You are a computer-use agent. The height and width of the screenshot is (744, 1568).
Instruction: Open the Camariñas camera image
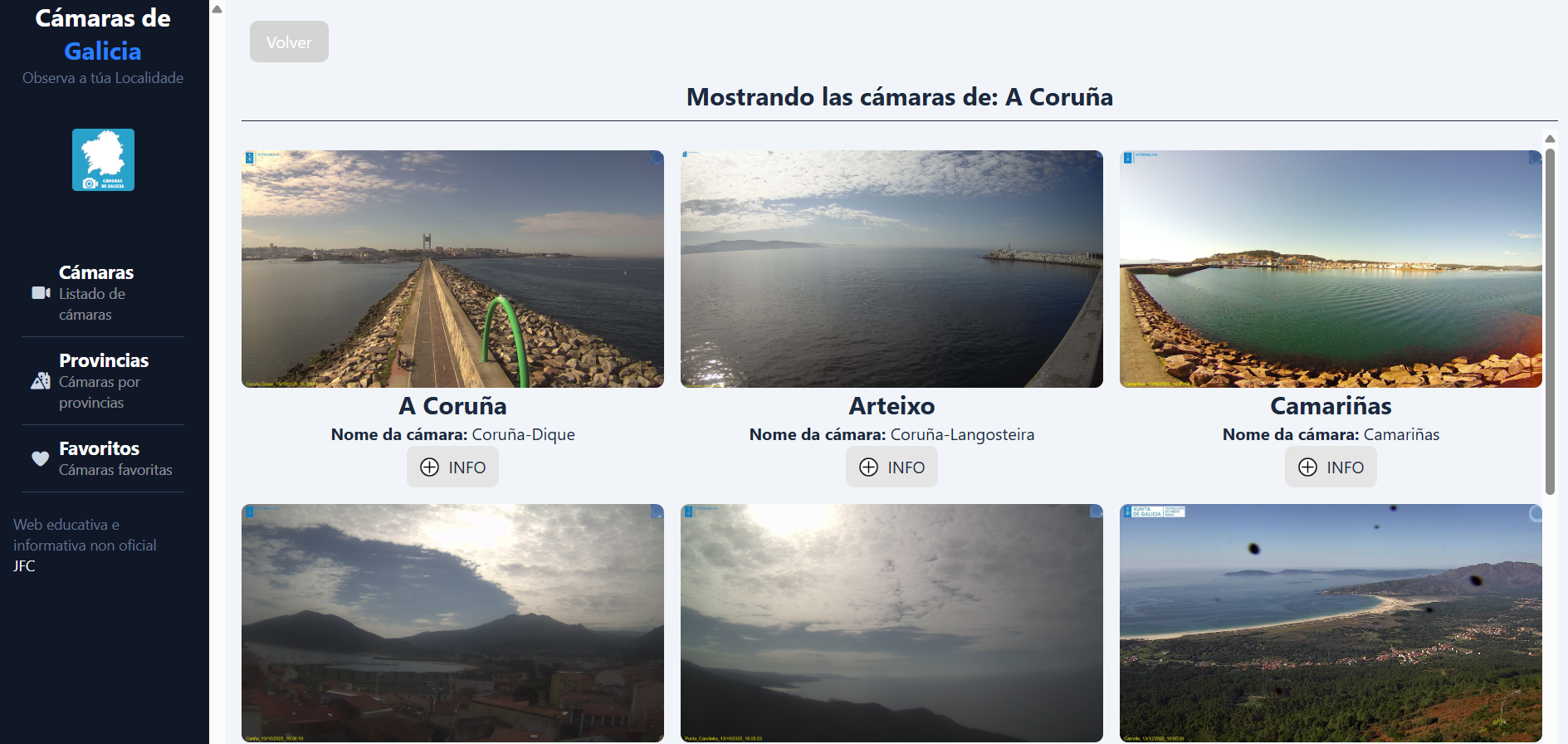[1331, 269]
